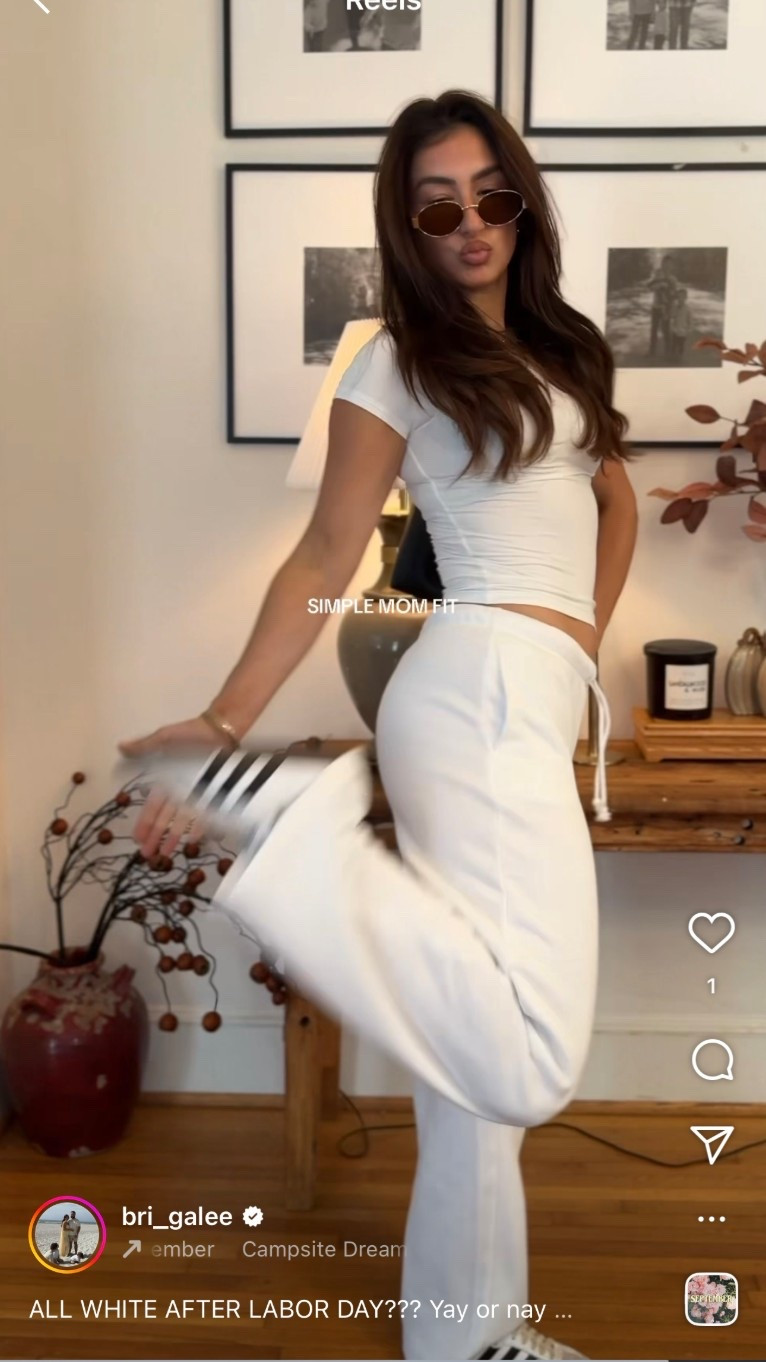This screenshot has width=766, height=1362.
Task: Share this reel via the paper plane
Action: click(712, 1144)
